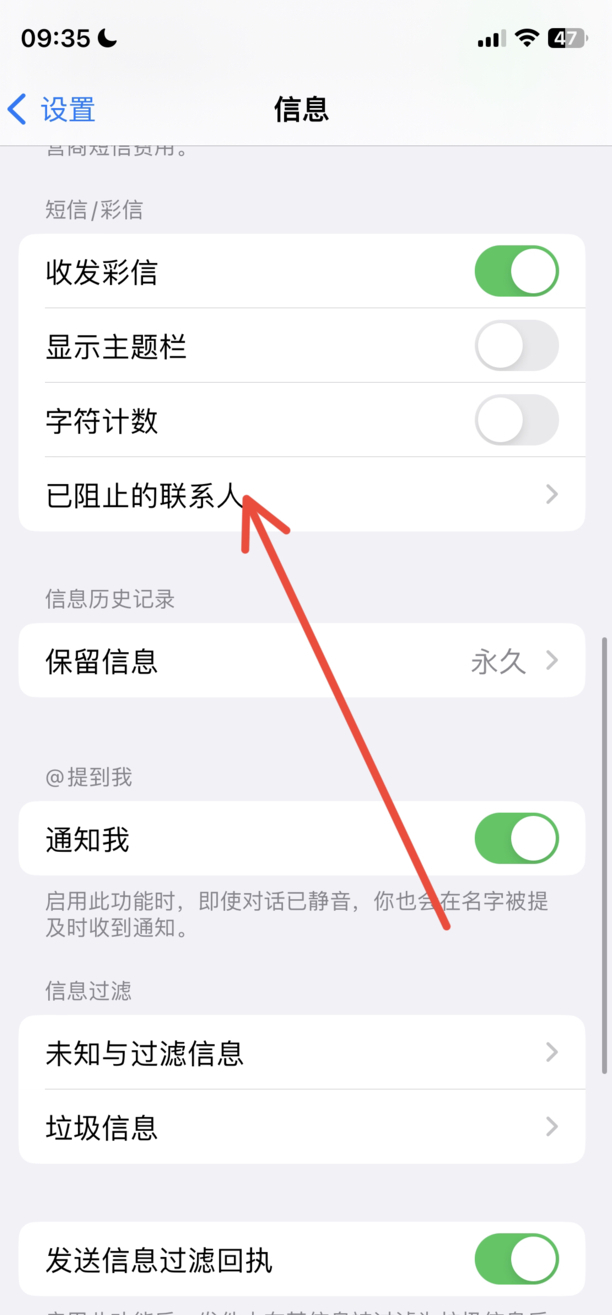
Task: Disable the 通知我 switch
Action: click(x=516, y=839)
